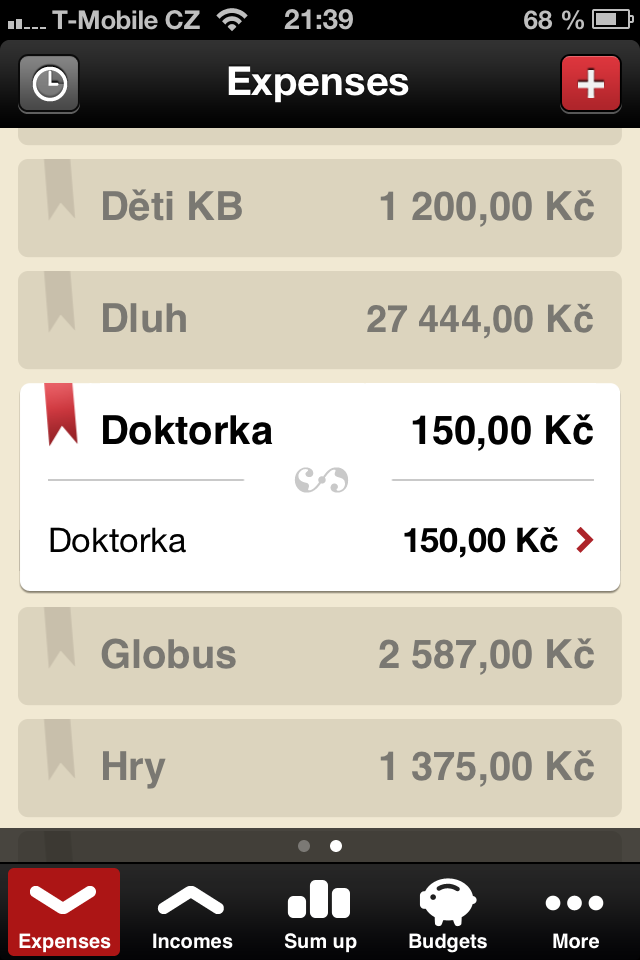This screenshot has height=960, width=640.
Task: Tap the page indicator dots
Action: [320, 846]
